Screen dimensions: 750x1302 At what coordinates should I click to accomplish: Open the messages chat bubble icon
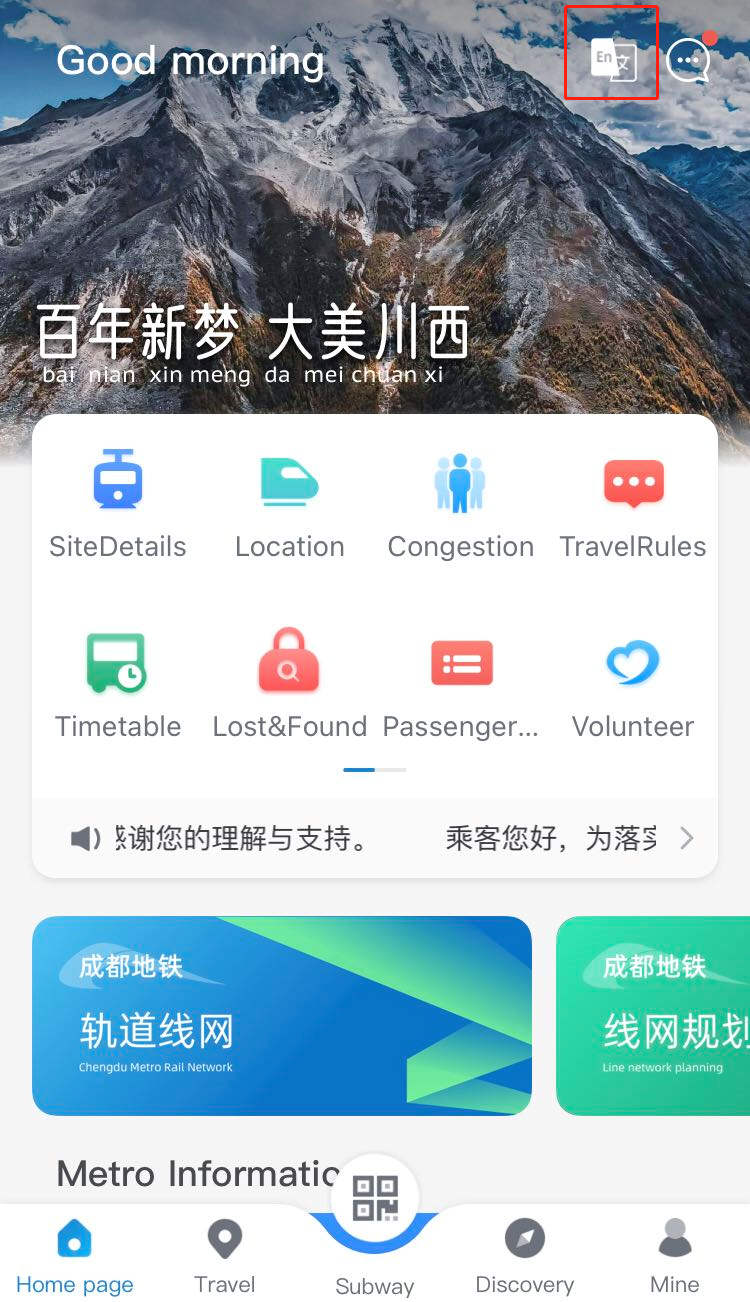689,58
